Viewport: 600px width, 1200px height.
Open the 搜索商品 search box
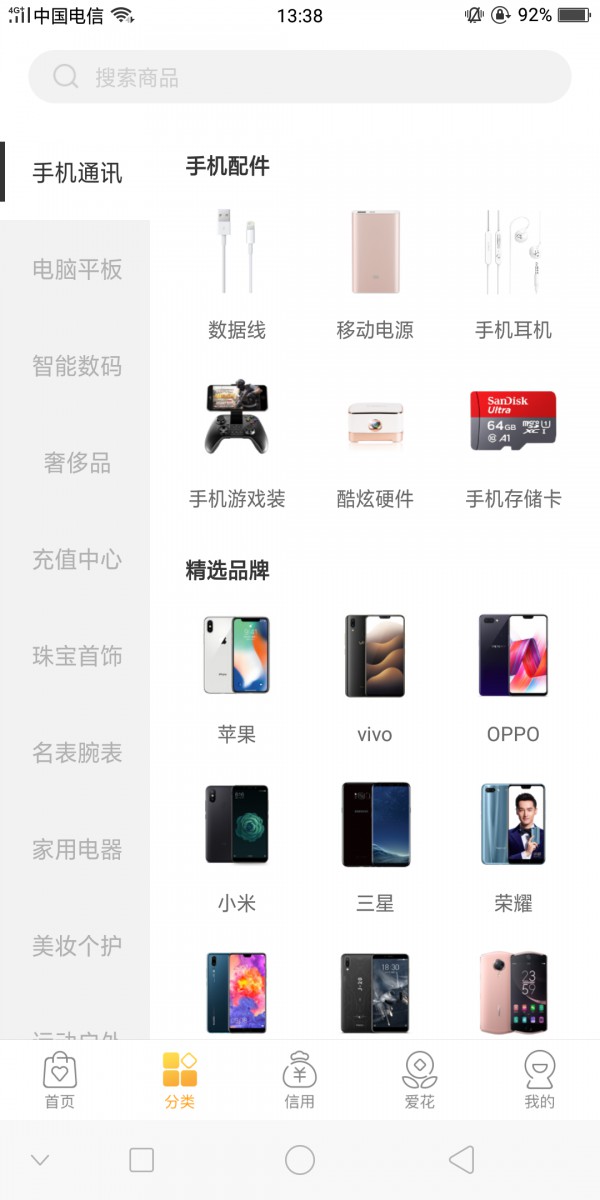point(300,77)
